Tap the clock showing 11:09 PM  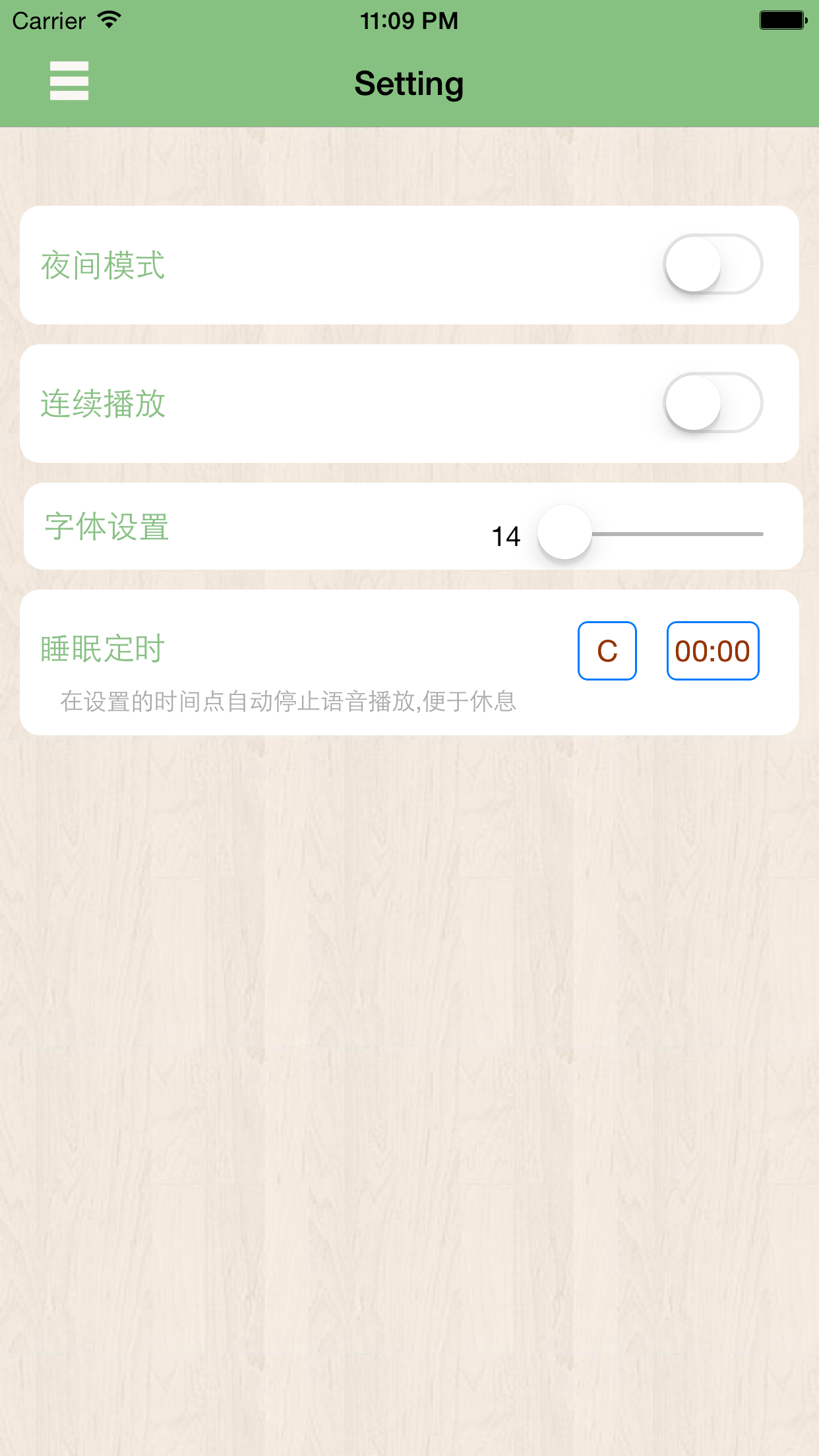point(409,20)
